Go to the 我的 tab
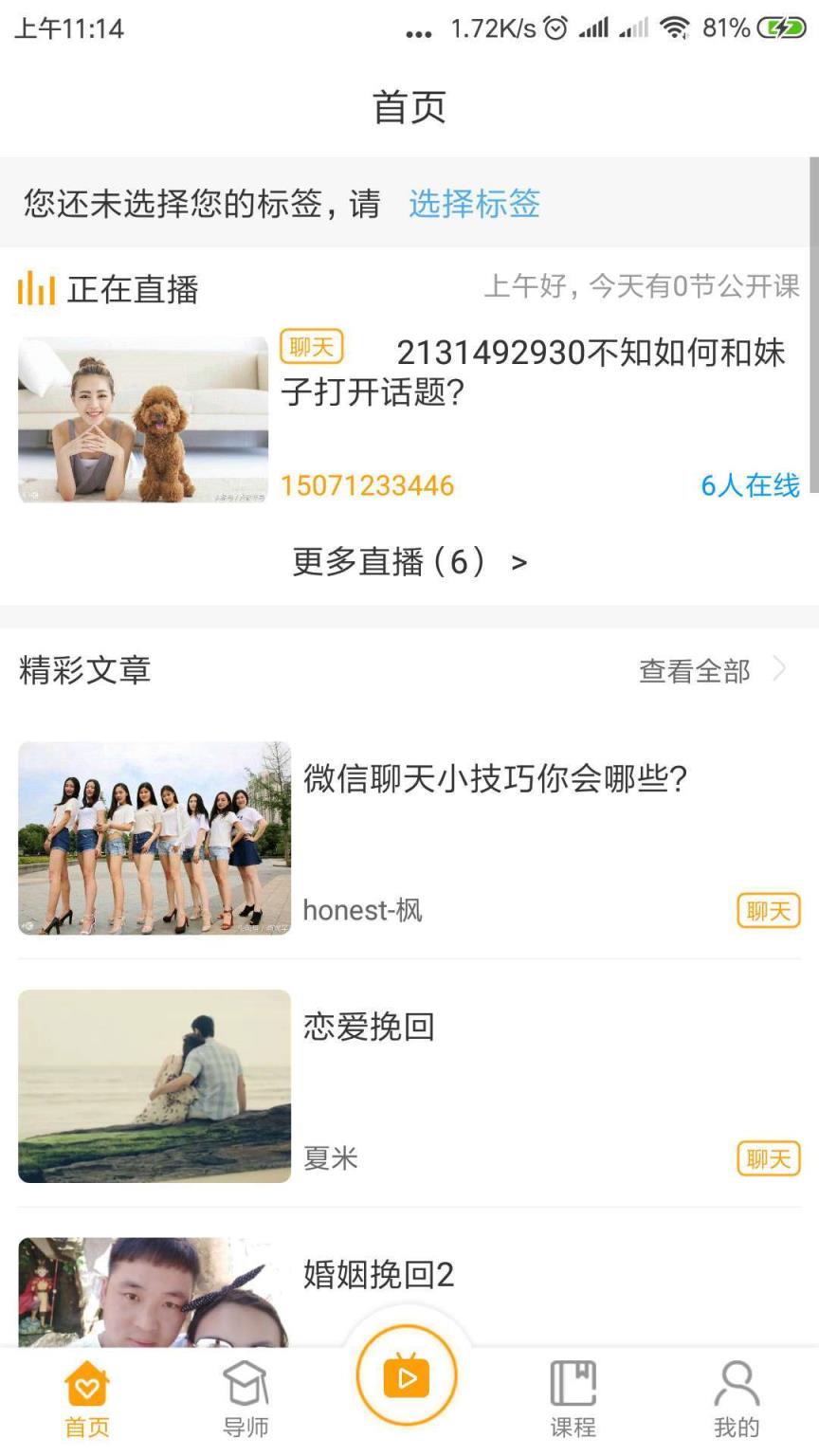 (x=737, y=1398)
